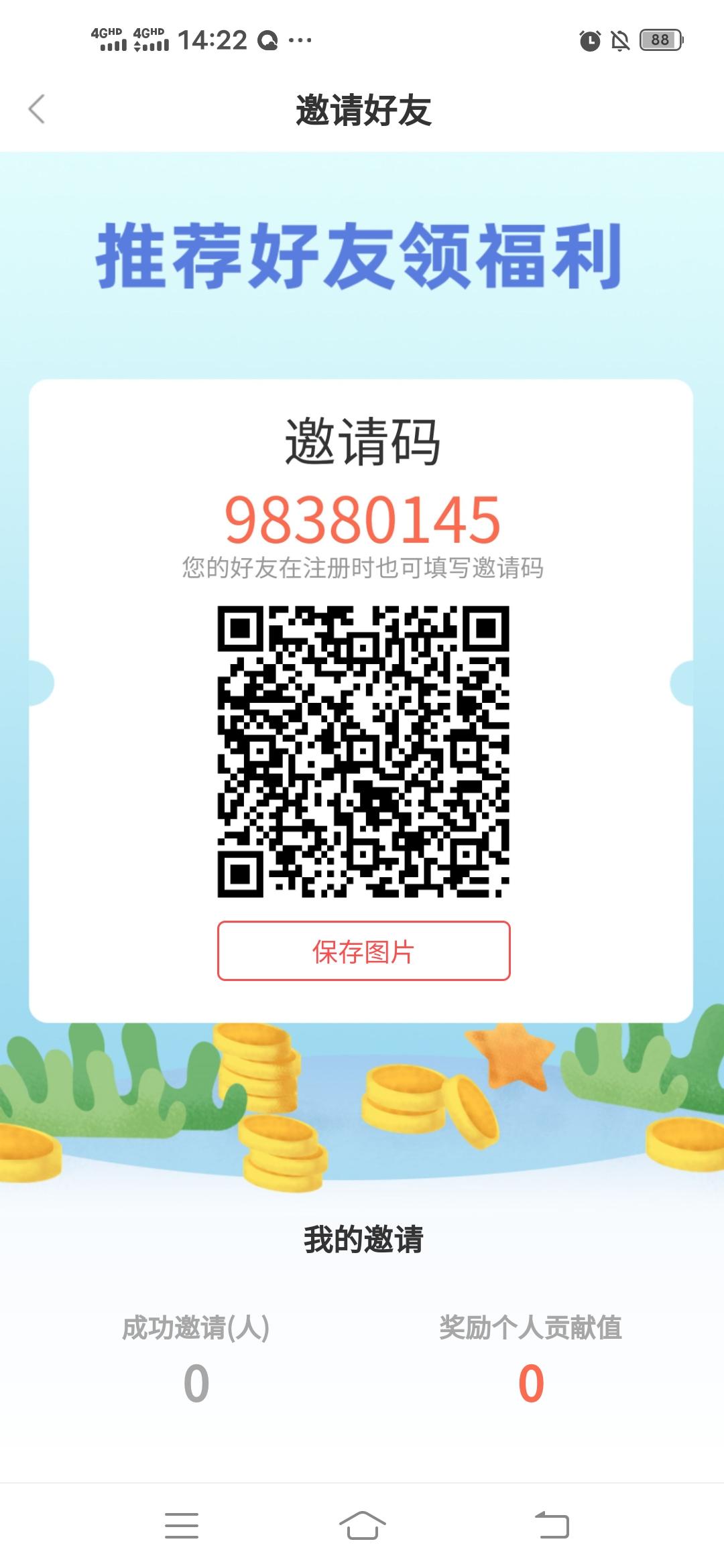Tap the 保存图片 button
This screenshot has height=1568, width=724.
click(x=363, y=951)
